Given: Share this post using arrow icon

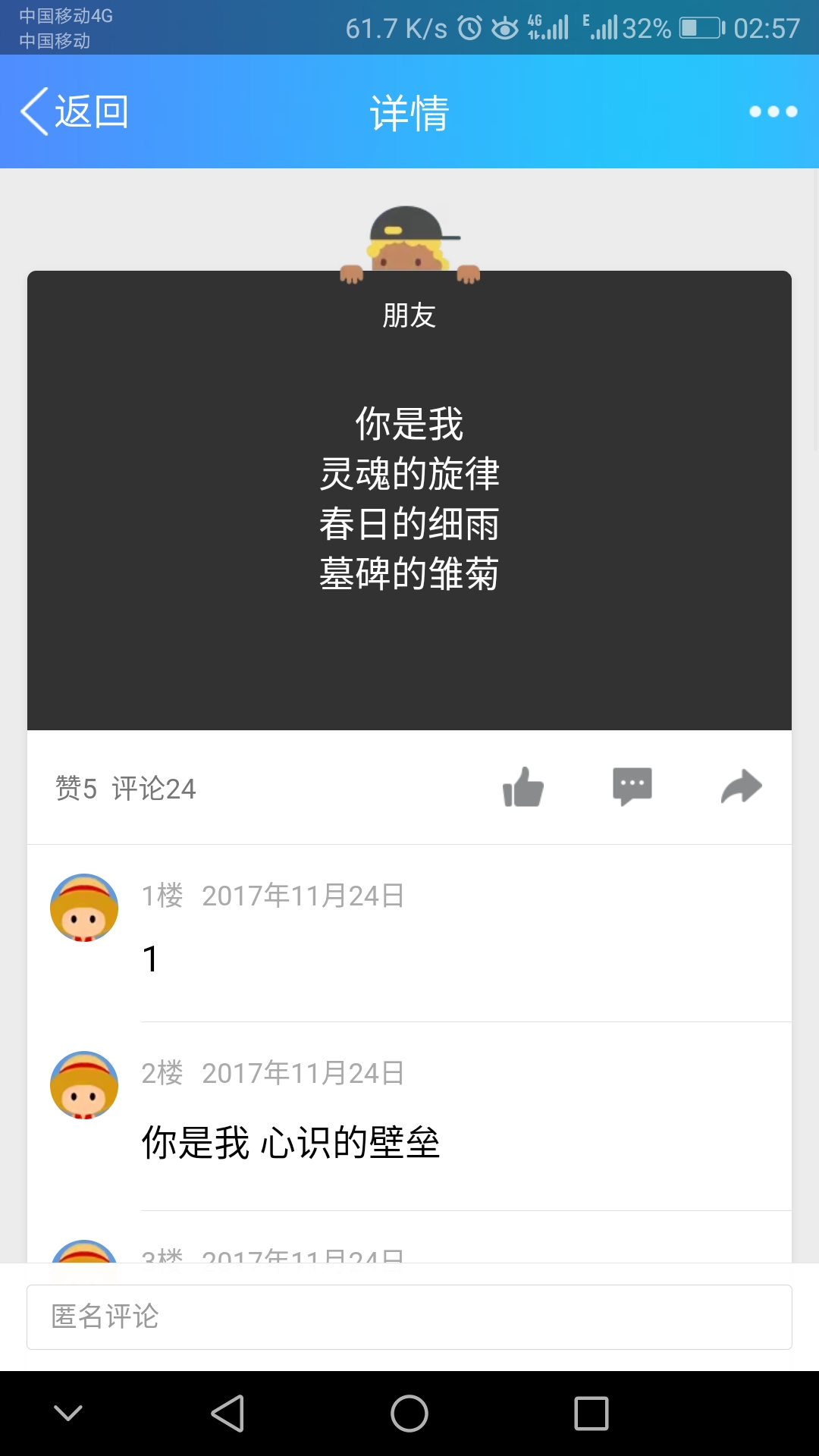Looking at the screenshot, I should pos(741,787).
